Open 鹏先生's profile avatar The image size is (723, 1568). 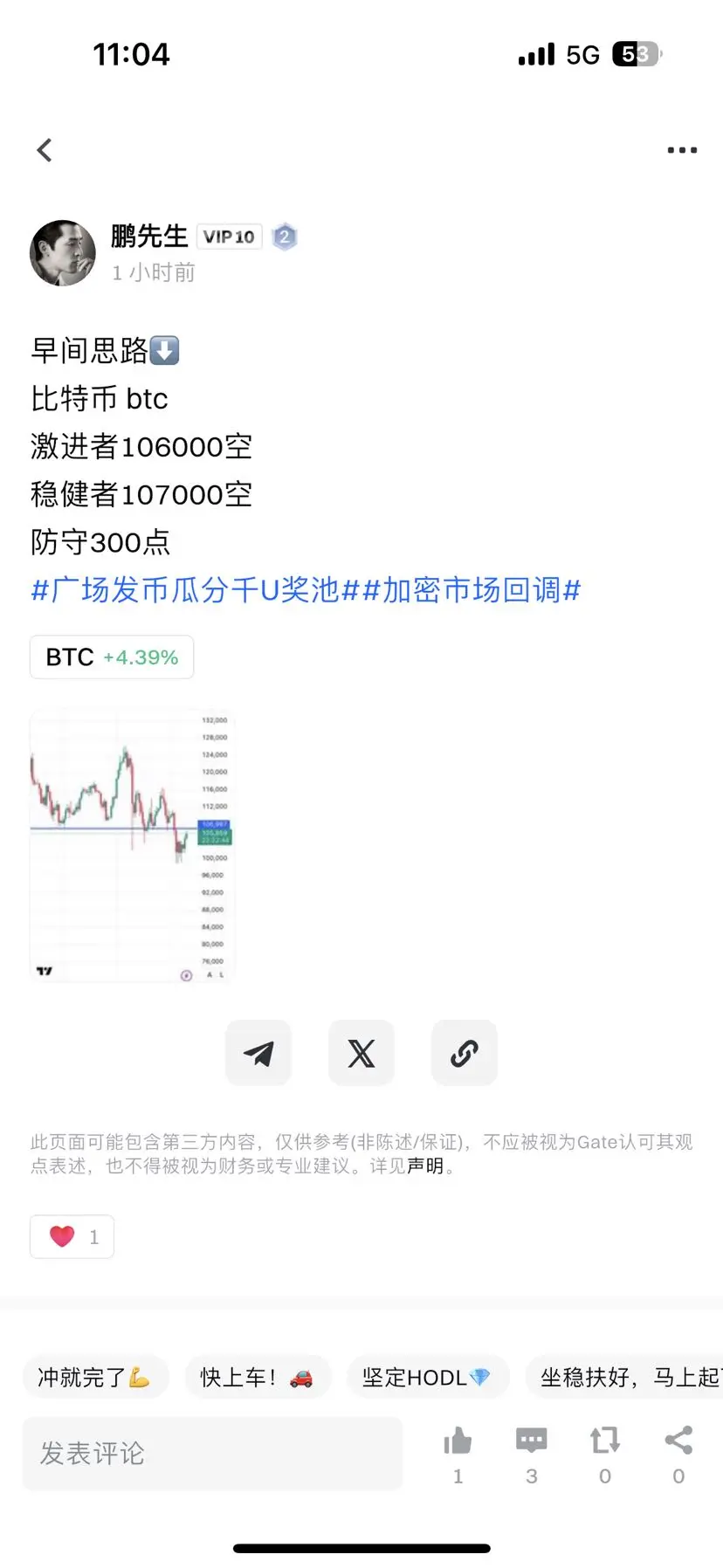(63, 253)
